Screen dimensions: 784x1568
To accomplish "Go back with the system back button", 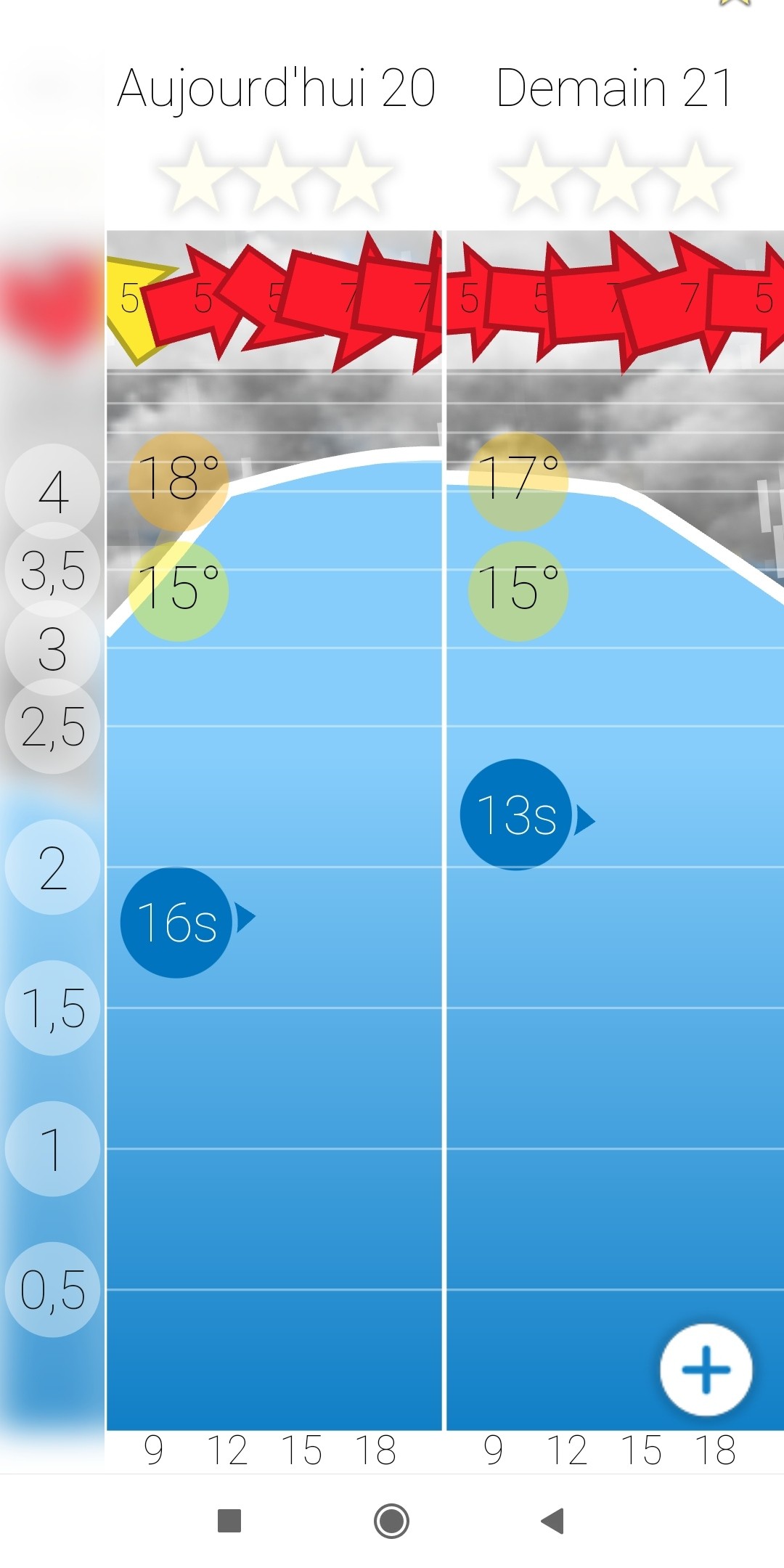I will pos(553,1520).
